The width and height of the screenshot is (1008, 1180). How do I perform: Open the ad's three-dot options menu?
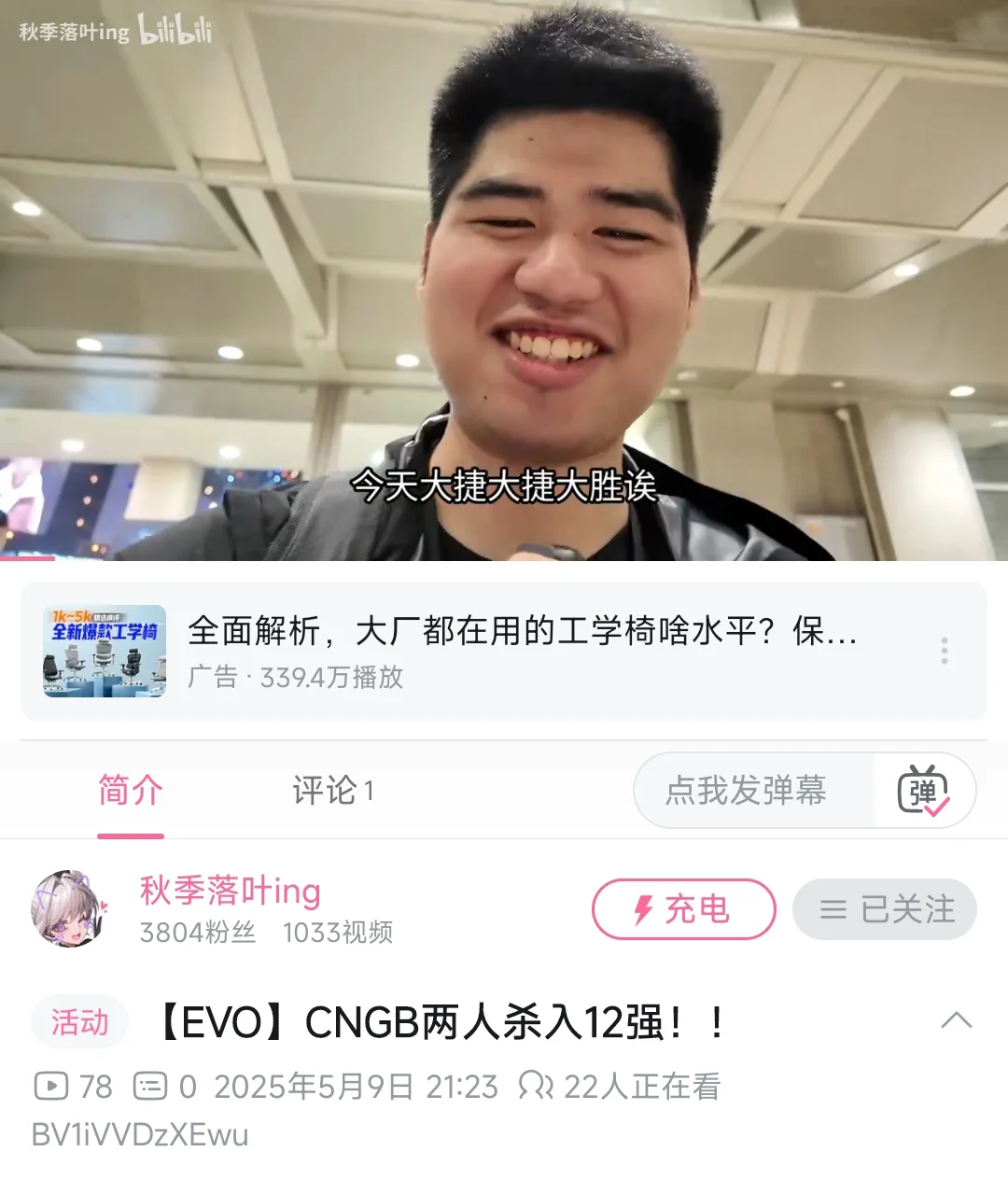(x=944, y=651)
